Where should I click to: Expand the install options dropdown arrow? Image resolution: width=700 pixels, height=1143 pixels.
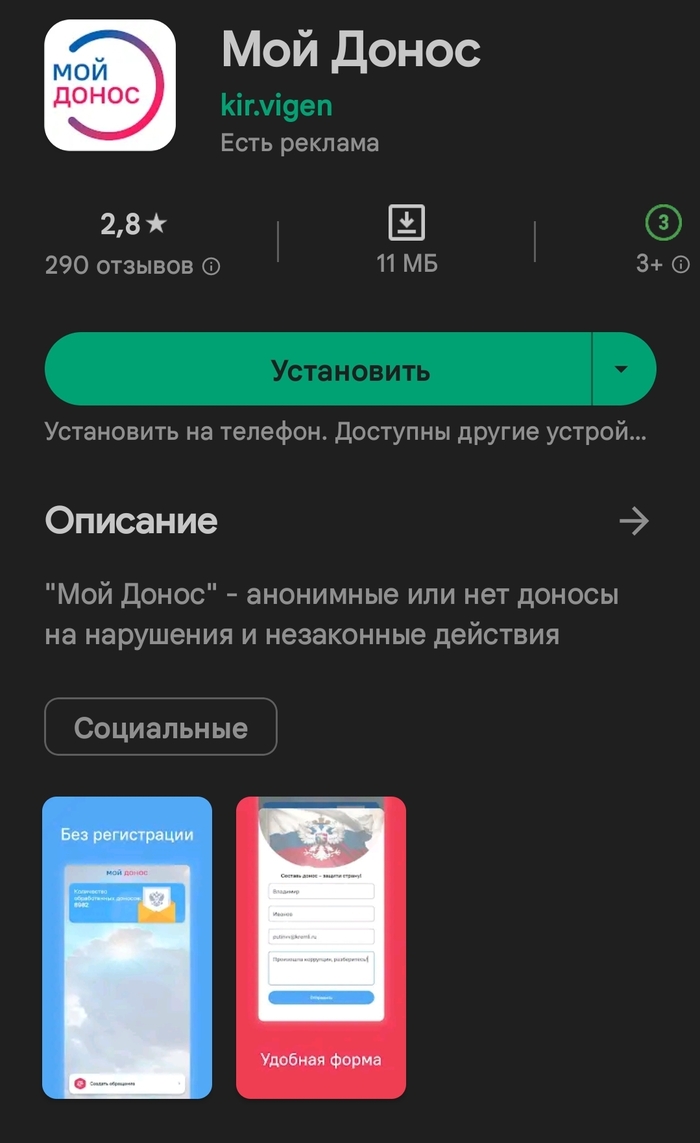(x=622, y=370)
